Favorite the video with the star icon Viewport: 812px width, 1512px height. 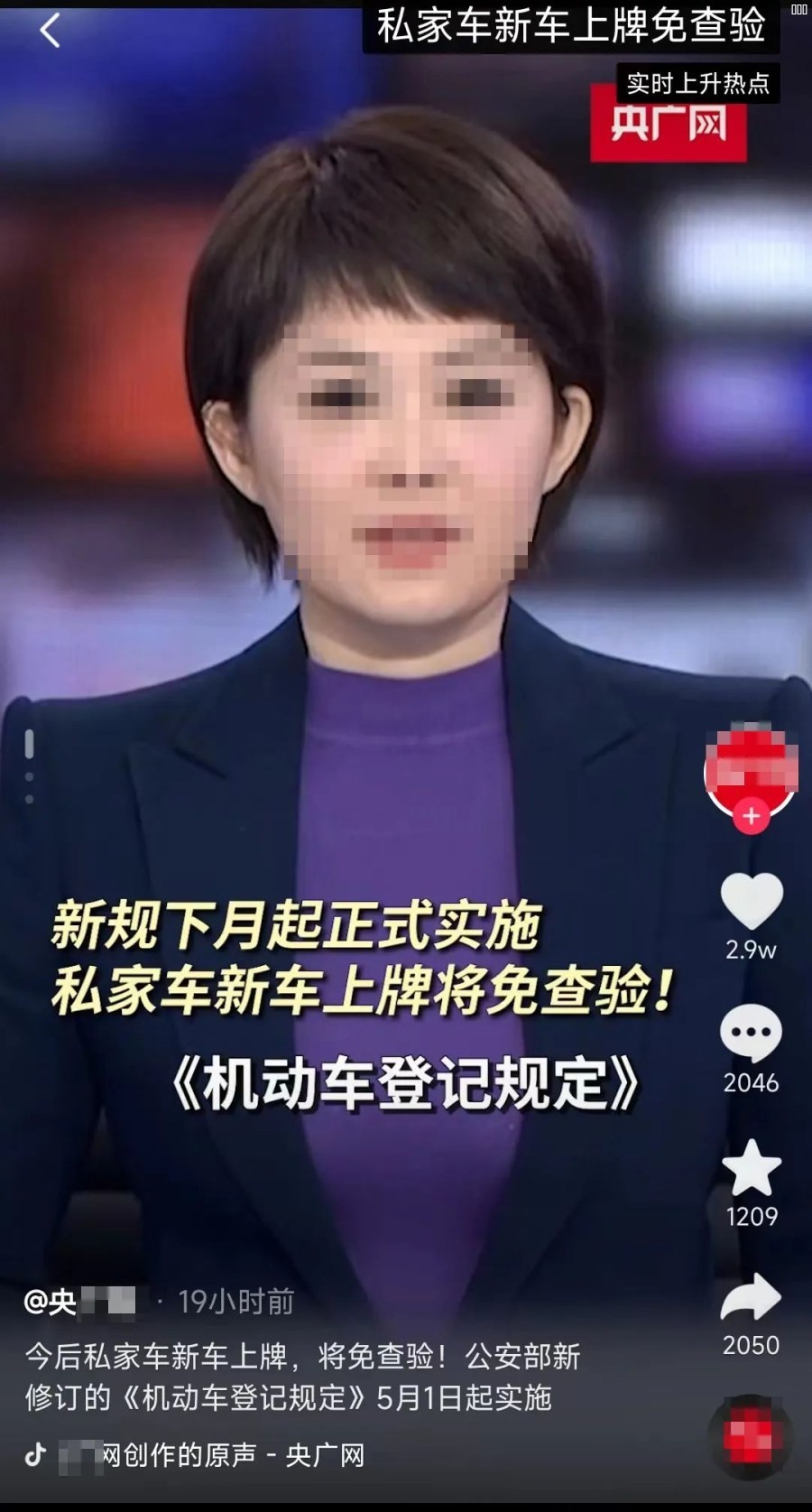751,1168
